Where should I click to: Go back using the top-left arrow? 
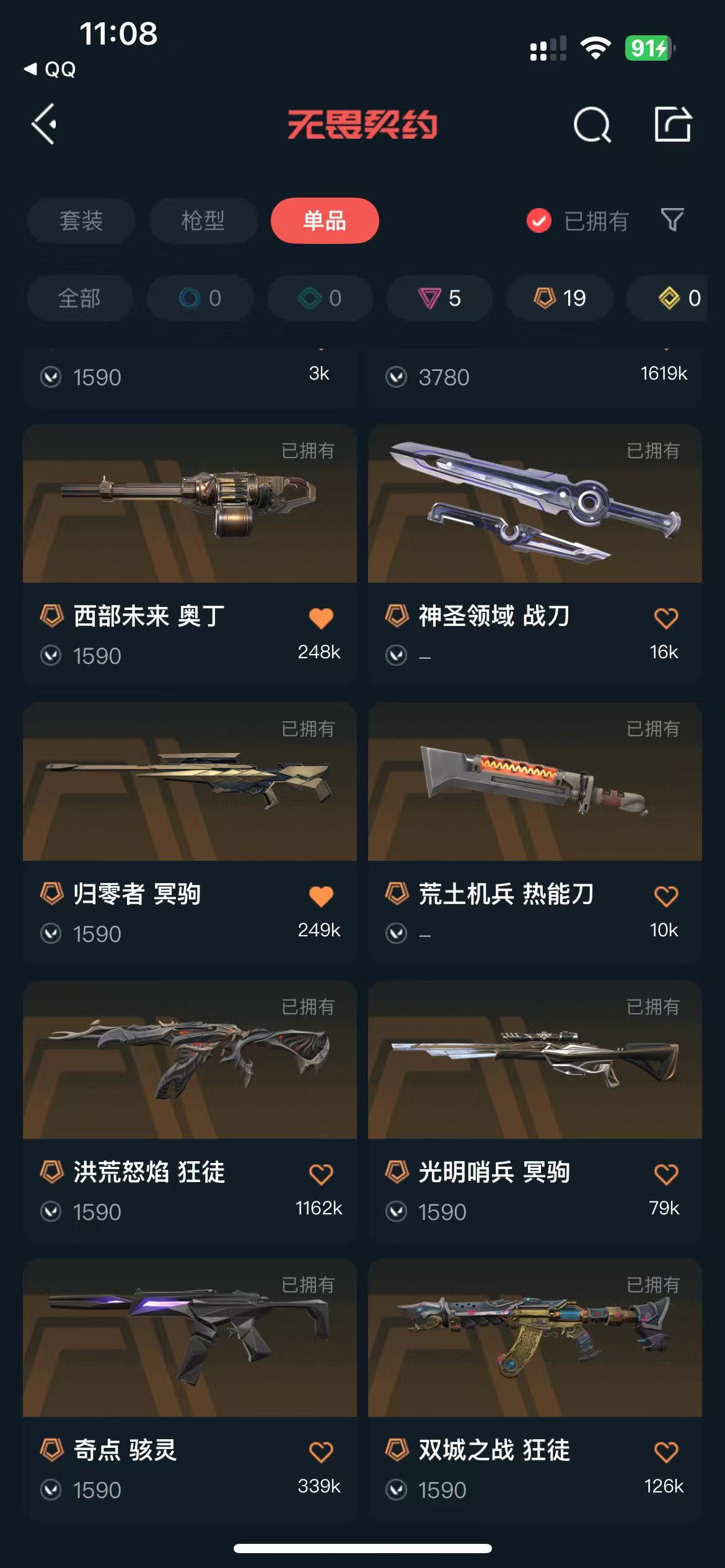[45, 124]
